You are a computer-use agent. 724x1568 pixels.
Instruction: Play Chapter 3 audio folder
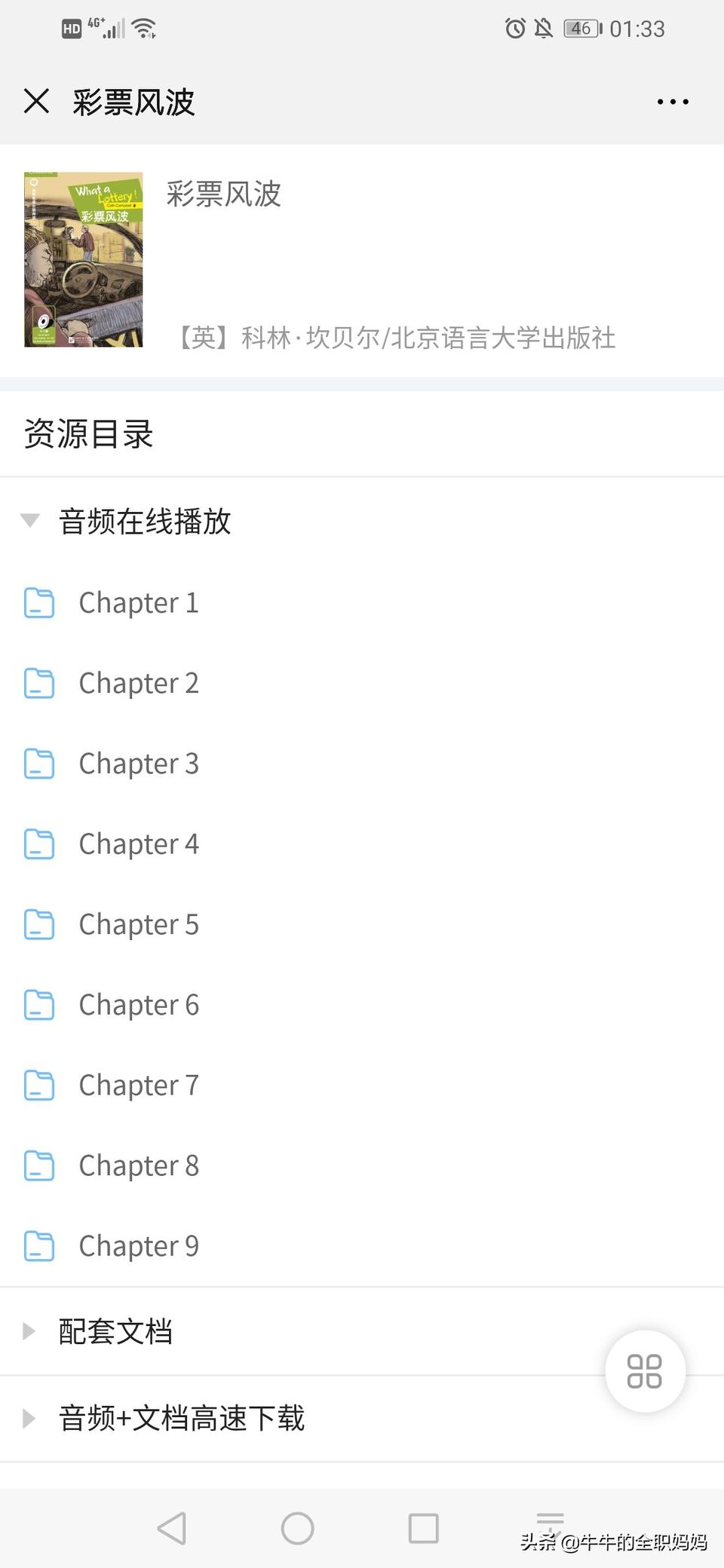(138, 764)
